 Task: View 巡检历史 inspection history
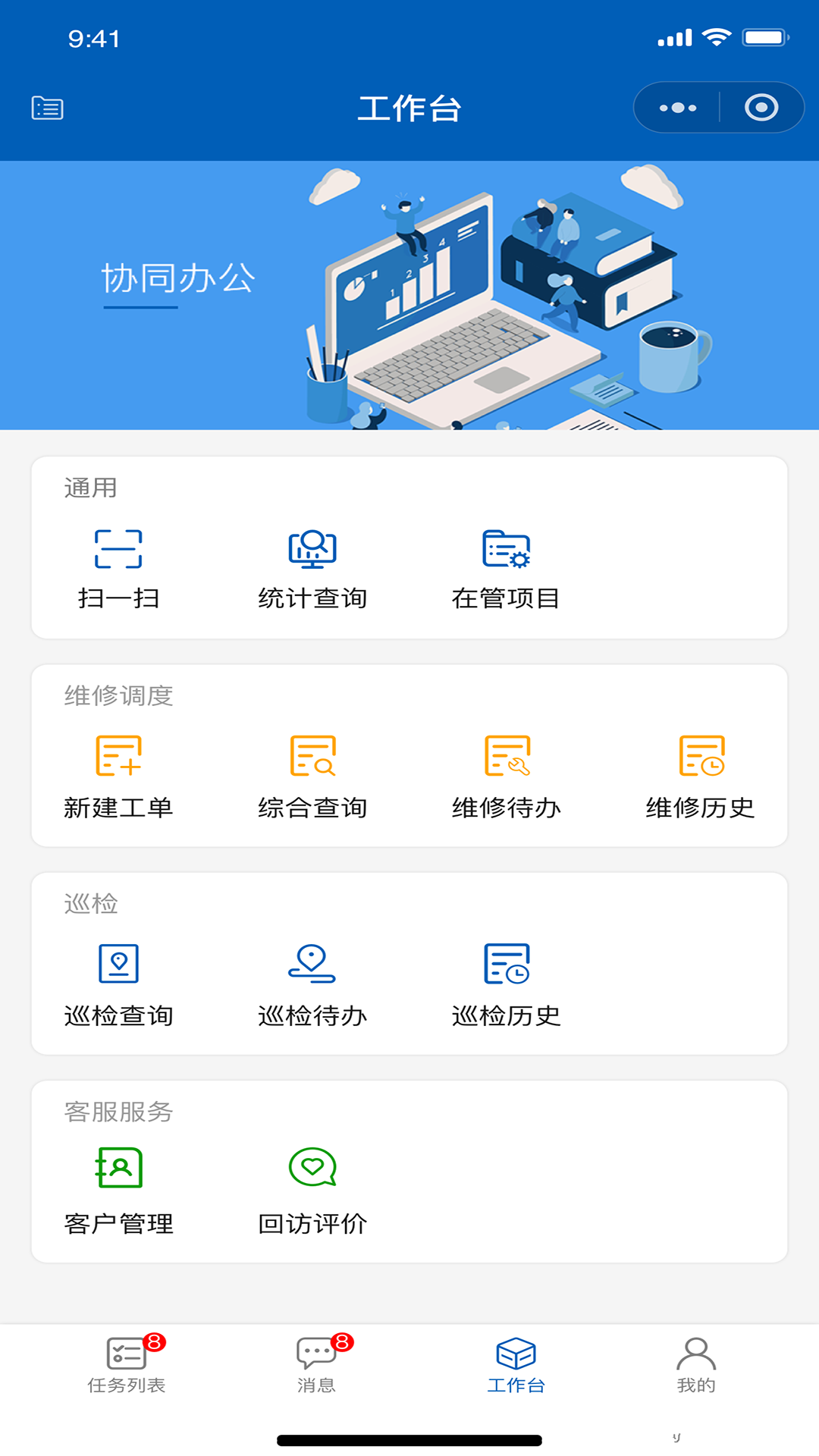[505, 982]
